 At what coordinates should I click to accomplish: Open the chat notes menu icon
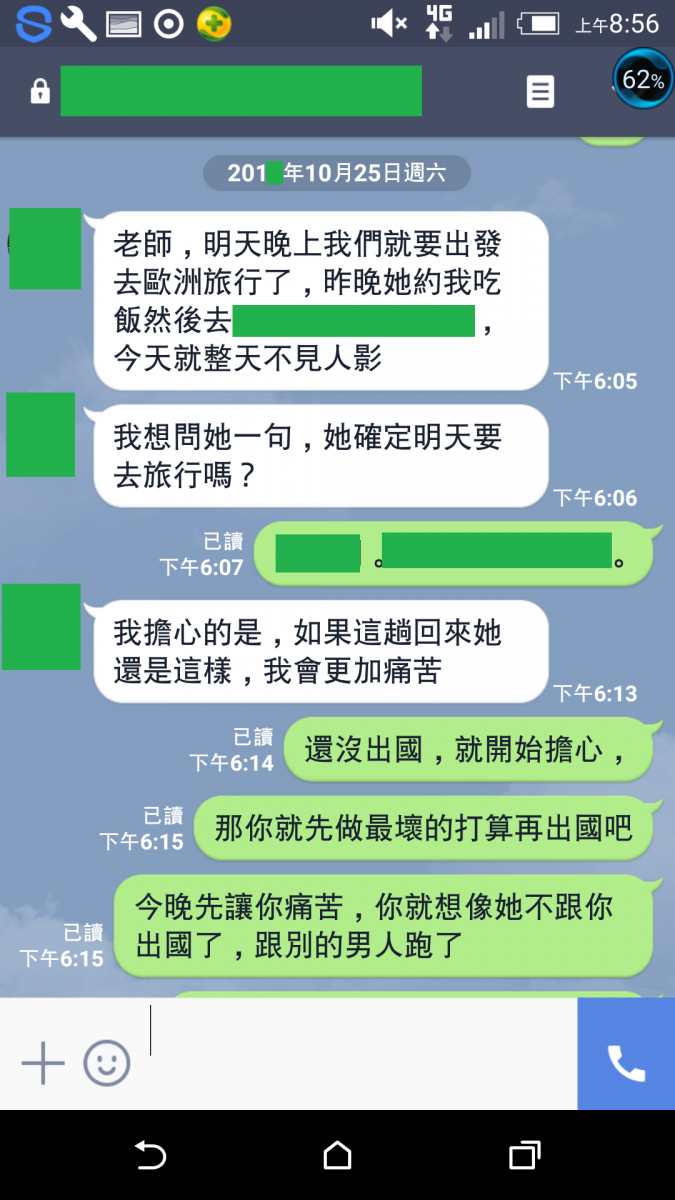540,92
